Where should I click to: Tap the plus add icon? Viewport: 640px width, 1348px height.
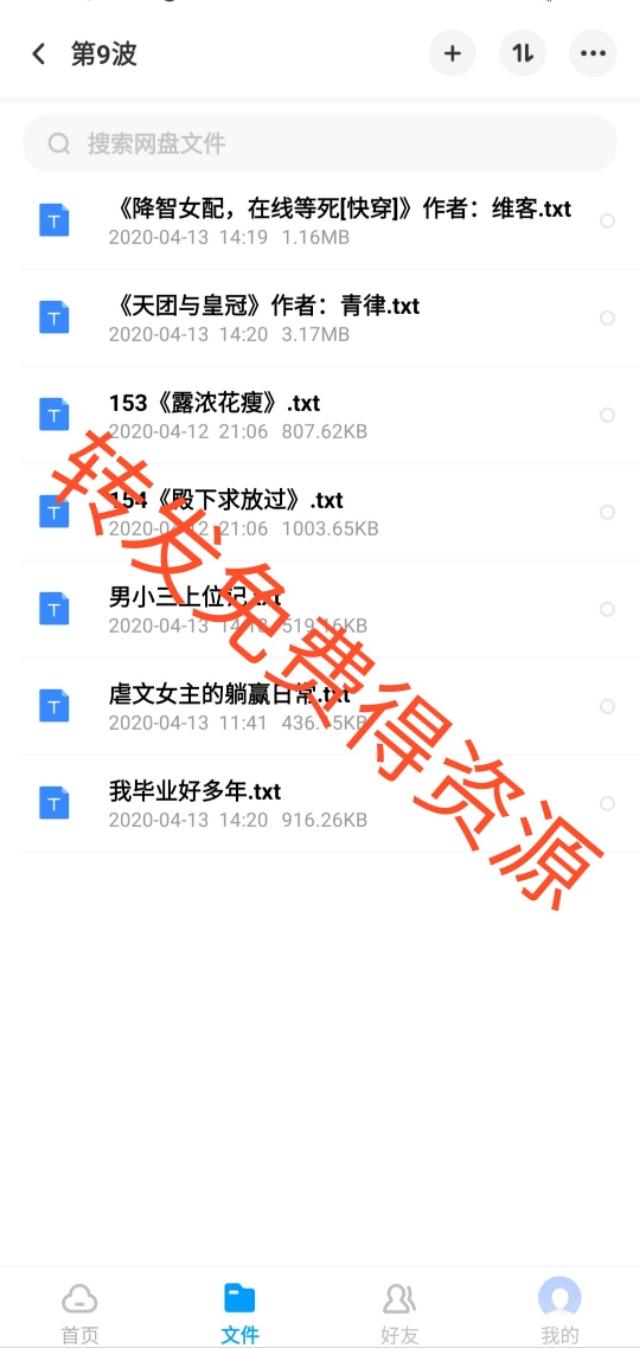453,54
